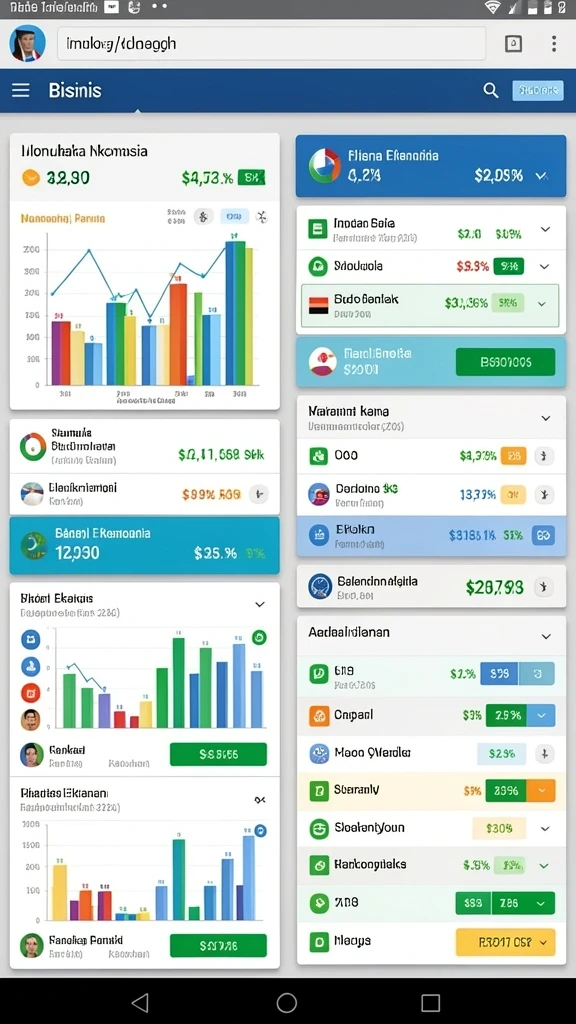
Task: Tap the browser address bar
Action: [272, 44]
